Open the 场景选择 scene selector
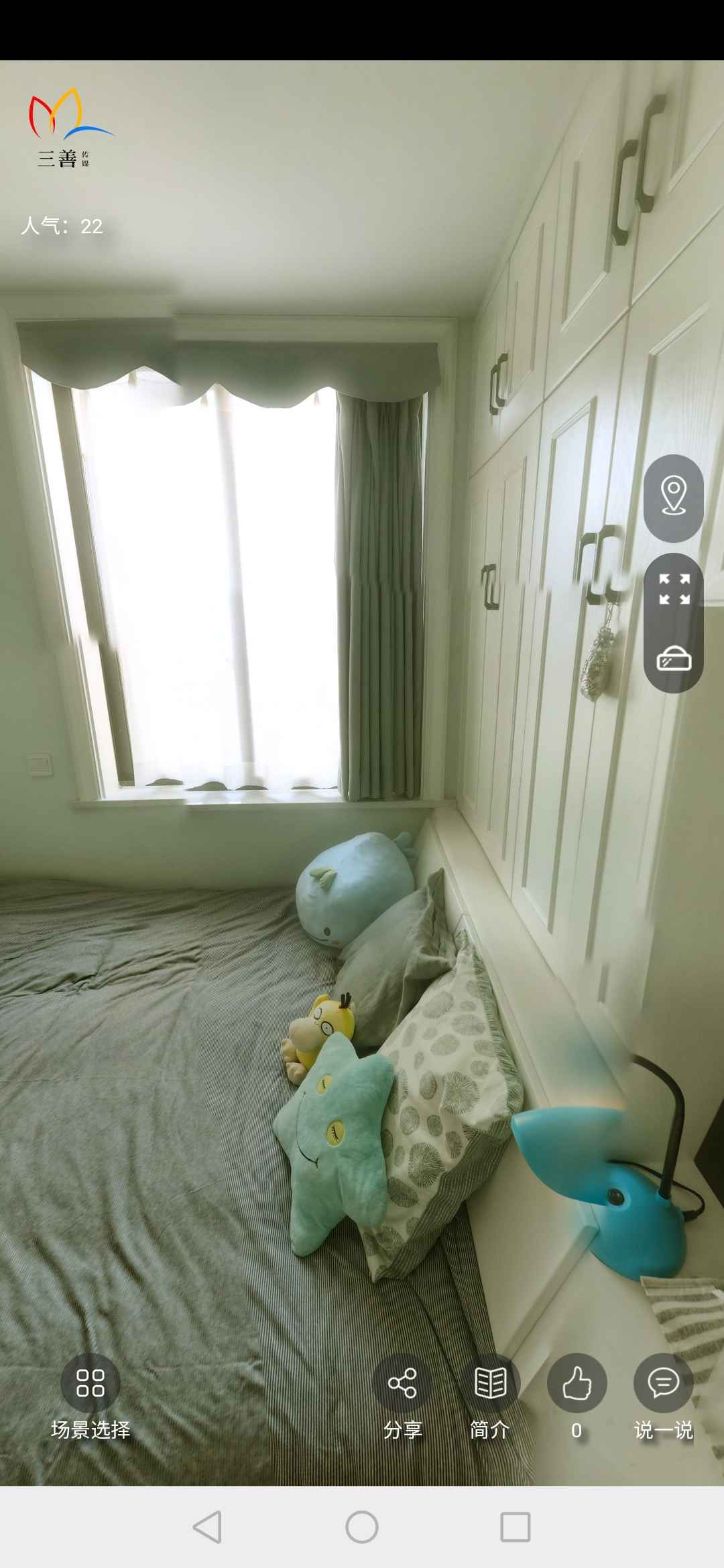The height and width of the screenshot is (1568, 724). click(90, 1383)
